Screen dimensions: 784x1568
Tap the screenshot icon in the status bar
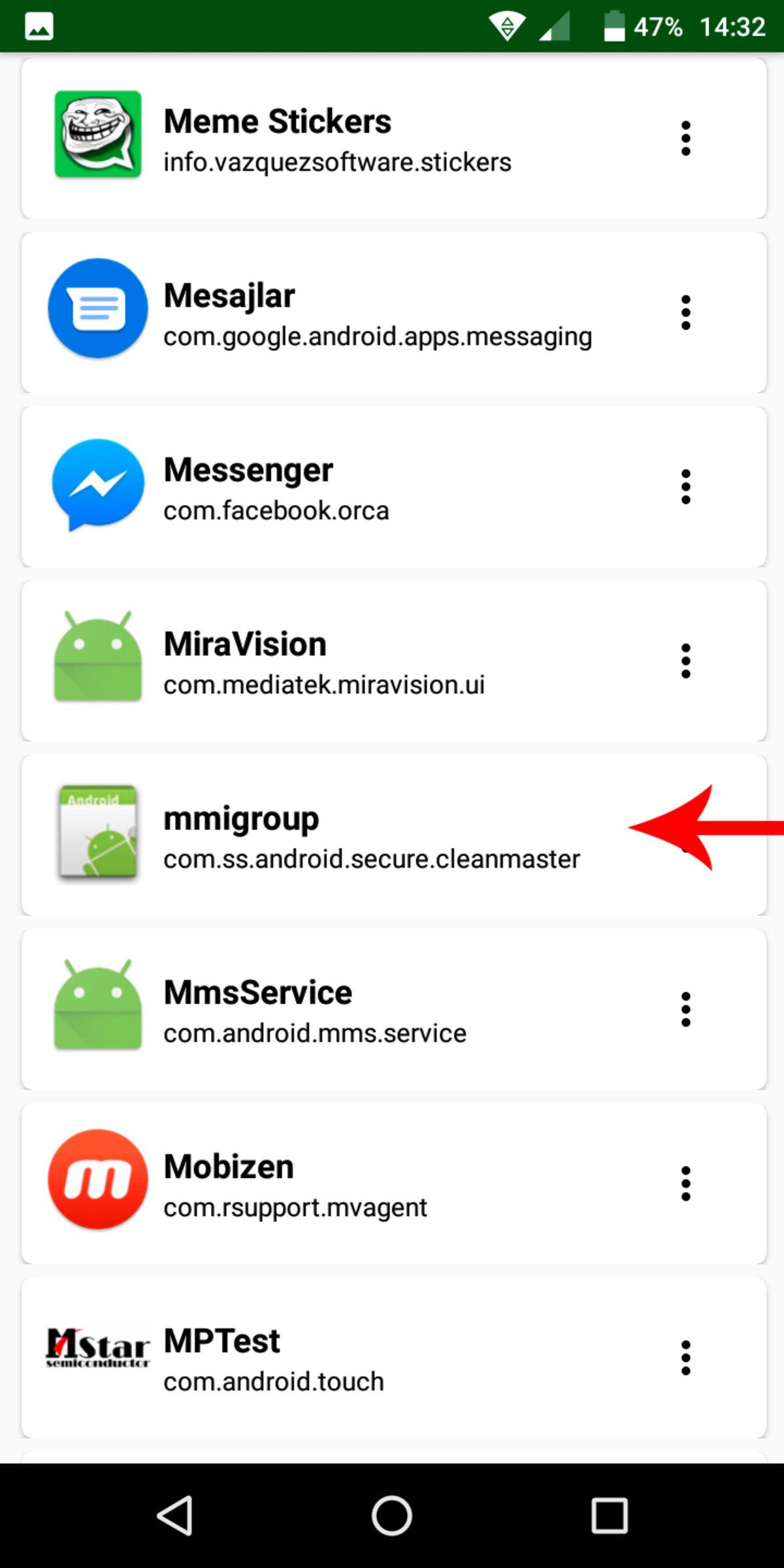click(37, 25)
